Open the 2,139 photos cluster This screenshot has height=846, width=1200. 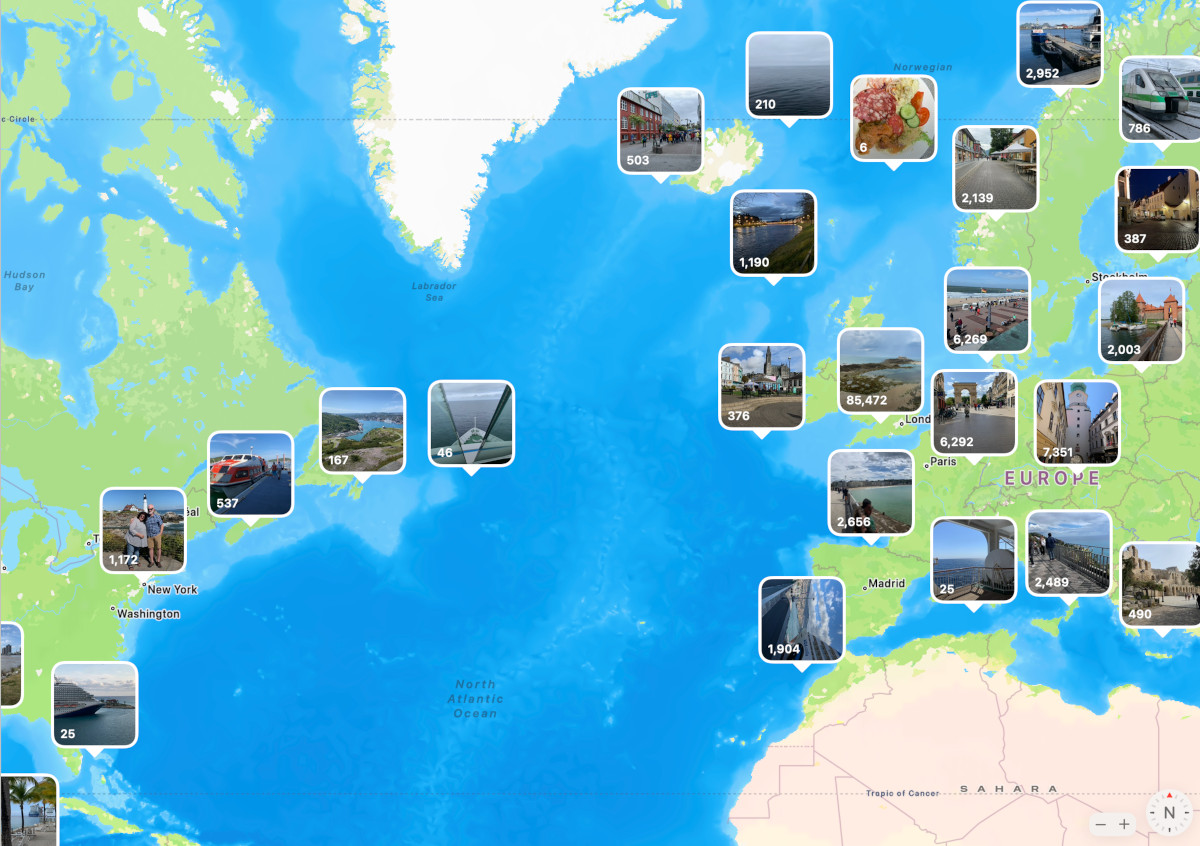point(995,168)
